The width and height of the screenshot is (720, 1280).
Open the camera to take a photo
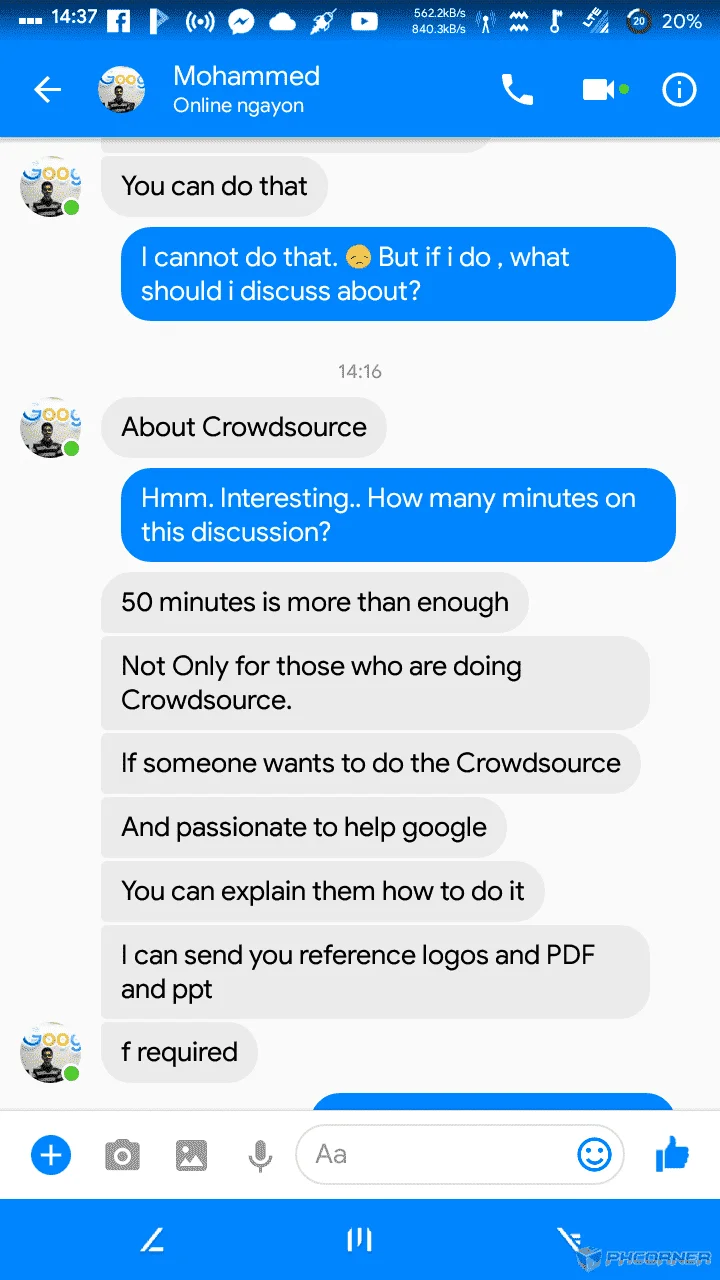(122, 1156)
